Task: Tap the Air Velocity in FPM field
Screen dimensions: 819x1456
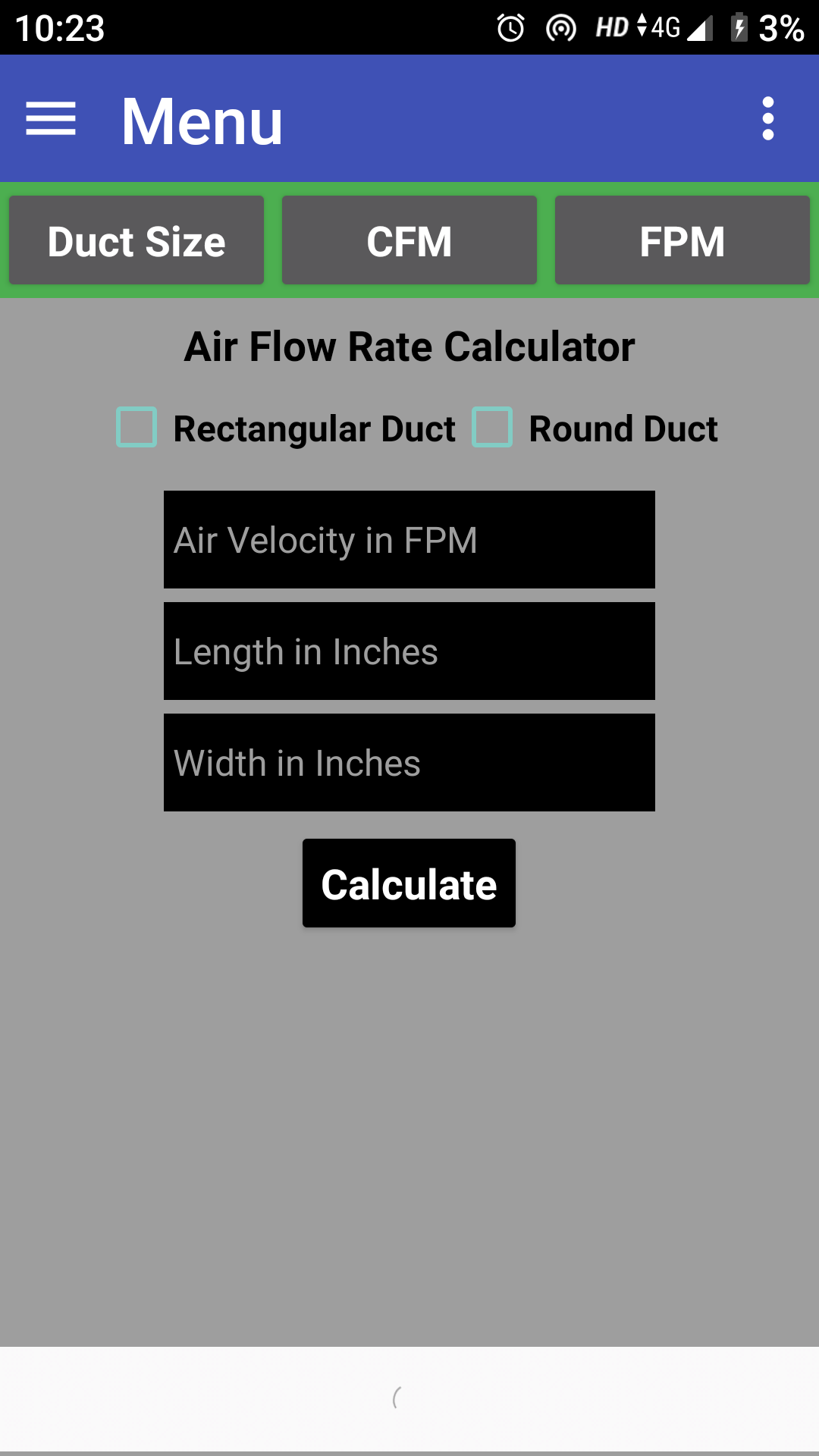Action: [x=409, y=539]
